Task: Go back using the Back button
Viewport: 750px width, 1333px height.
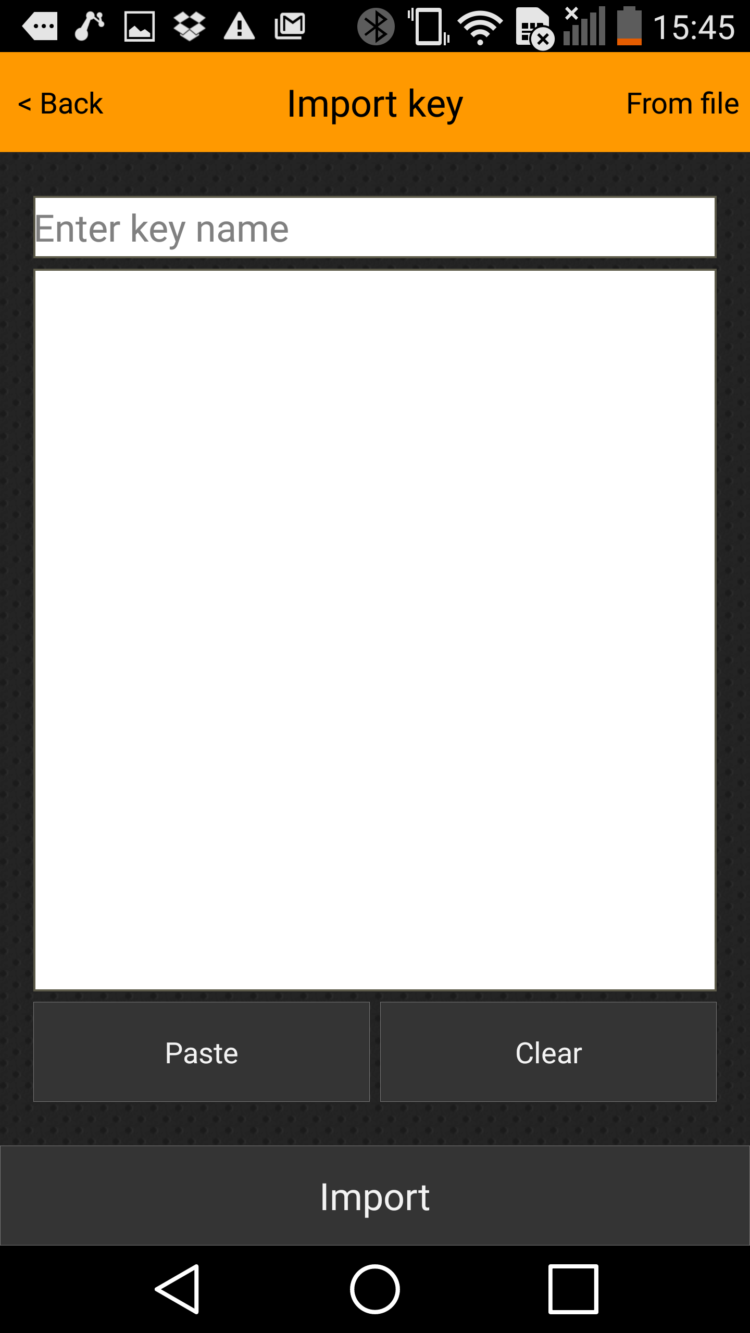Action: click(x=61, y=103)
